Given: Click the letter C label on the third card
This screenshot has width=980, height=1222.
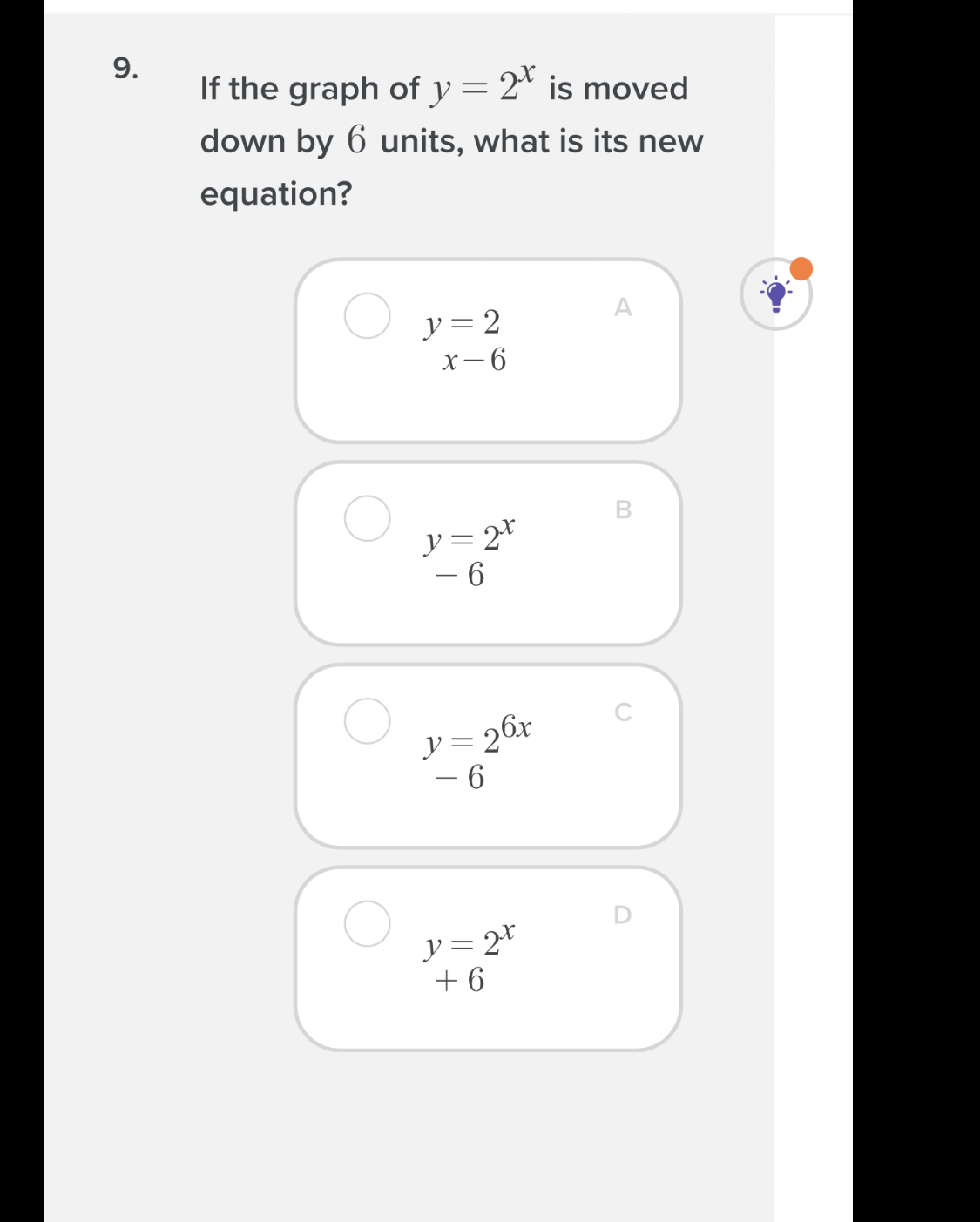Looking at the screenshot, I should tap(624, 712).
